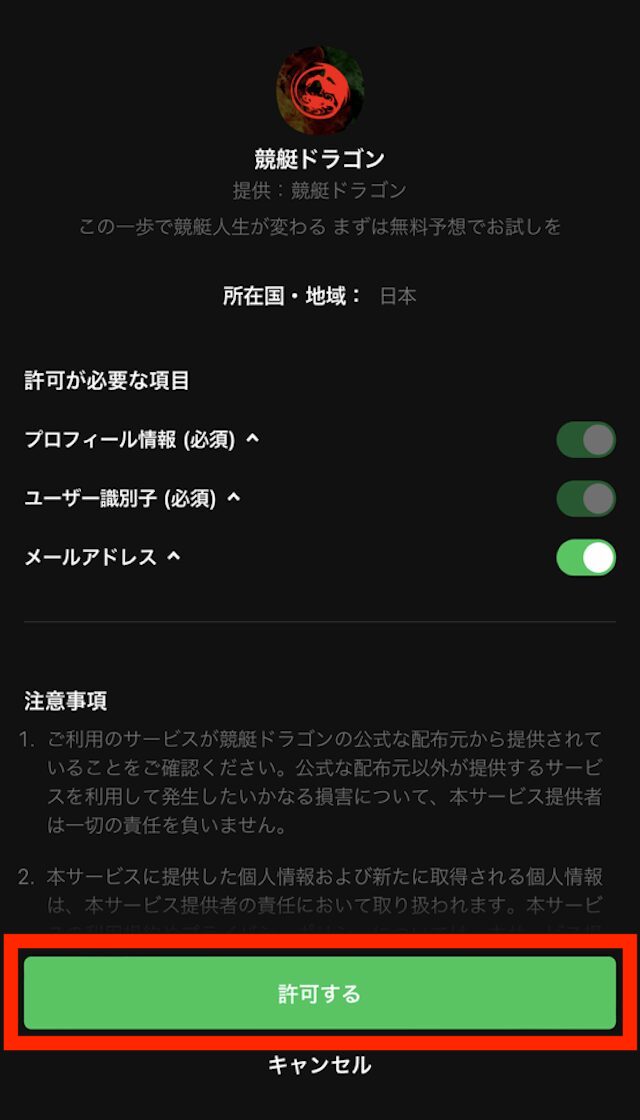Collapse the プロフィール情報 (必須) details
Viewport: 640px width, 1120px height.
point(253,439)
